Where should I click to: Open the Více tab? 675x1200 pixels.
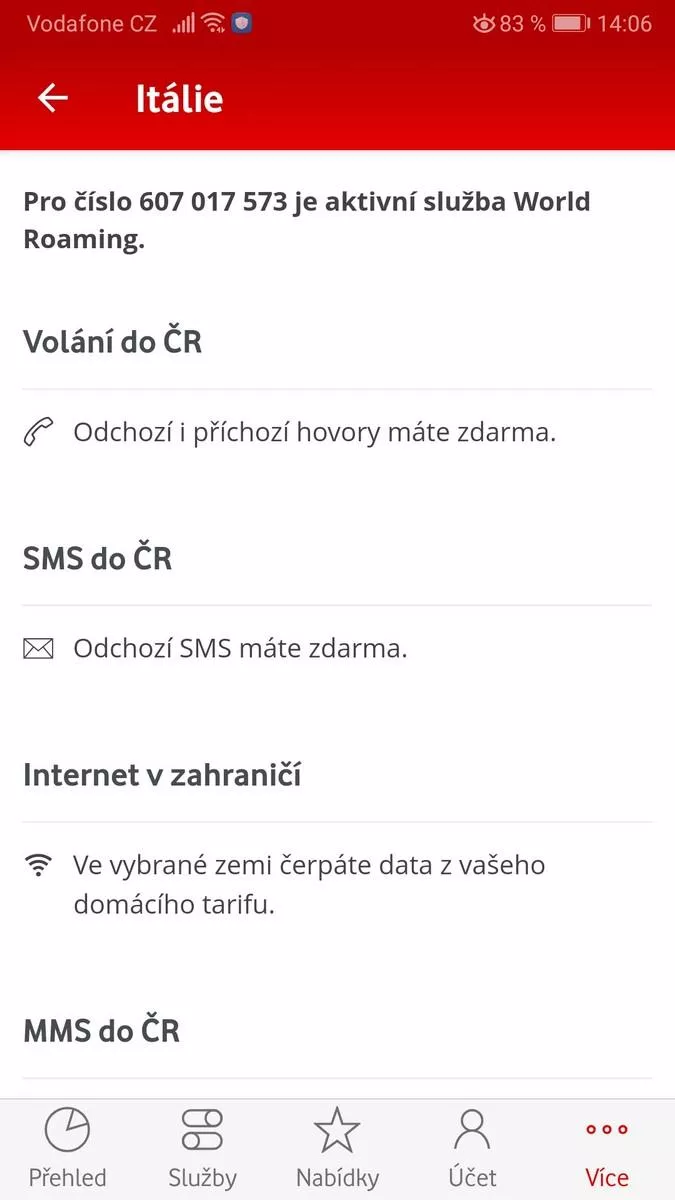click(x=607, y=1150)
